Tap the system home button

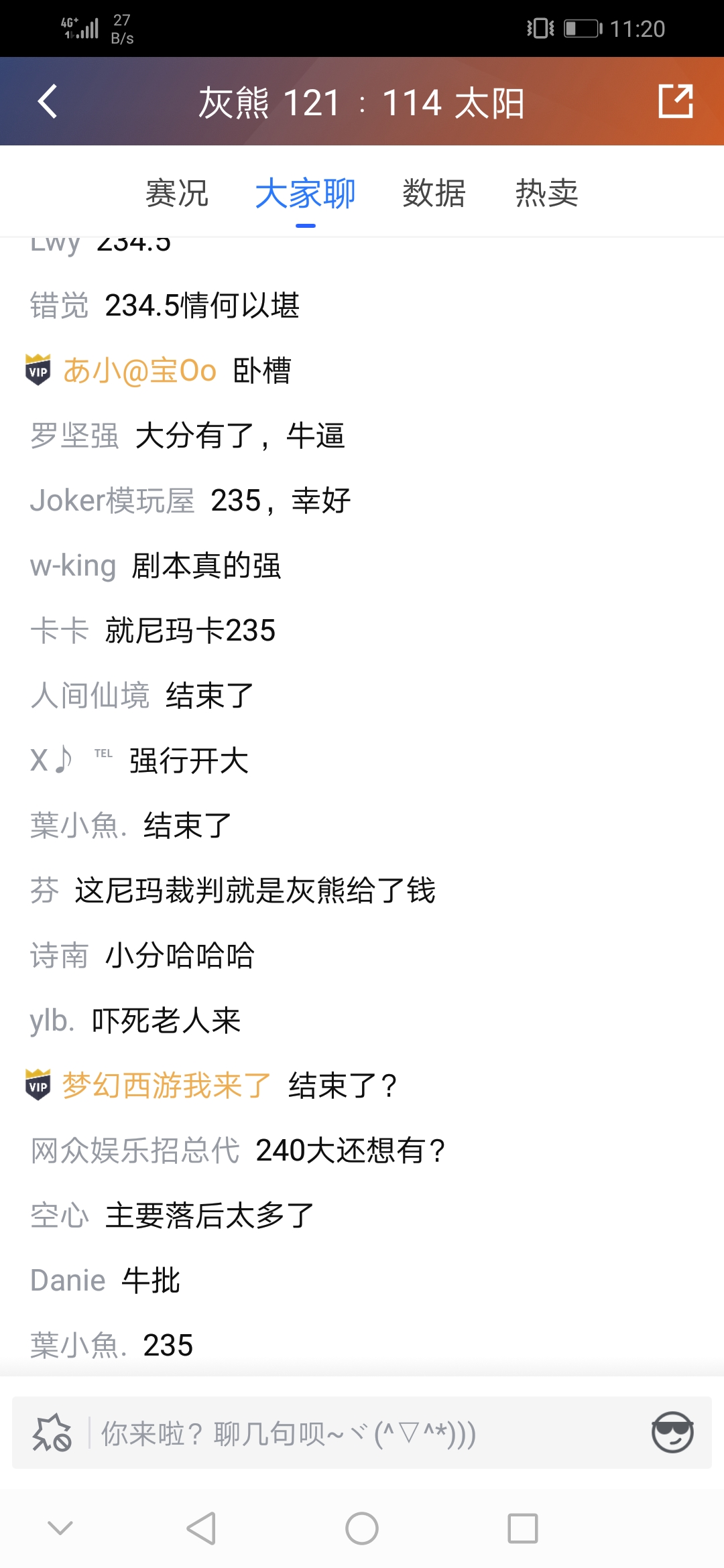362,1528
